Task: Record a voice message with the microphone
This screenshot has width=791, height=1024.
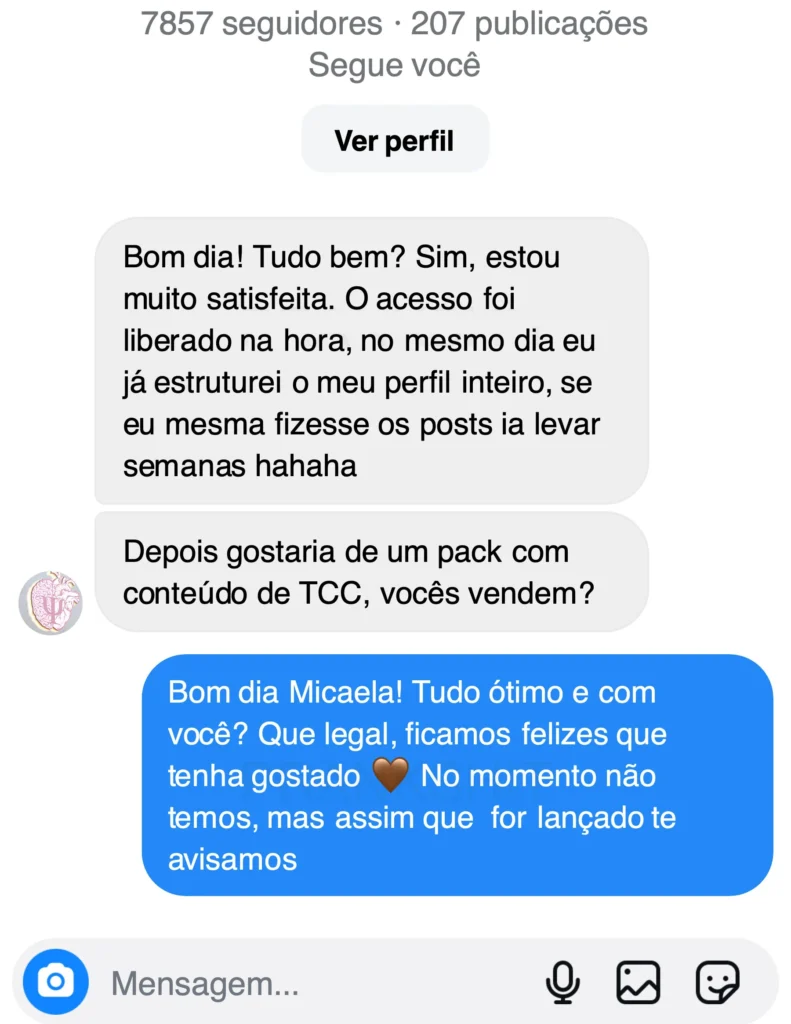Action: click(x=563, y=983)
